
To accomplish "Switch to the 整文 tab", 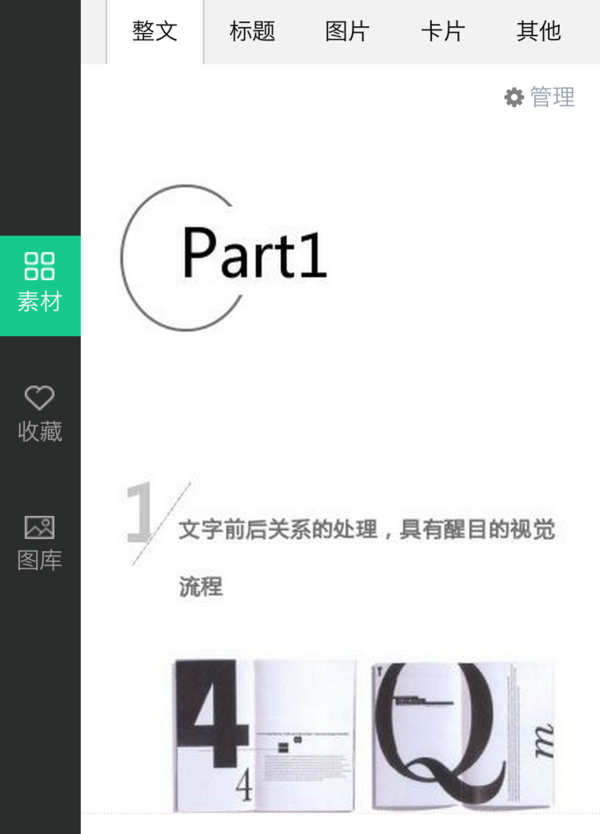I will [155, 31].
